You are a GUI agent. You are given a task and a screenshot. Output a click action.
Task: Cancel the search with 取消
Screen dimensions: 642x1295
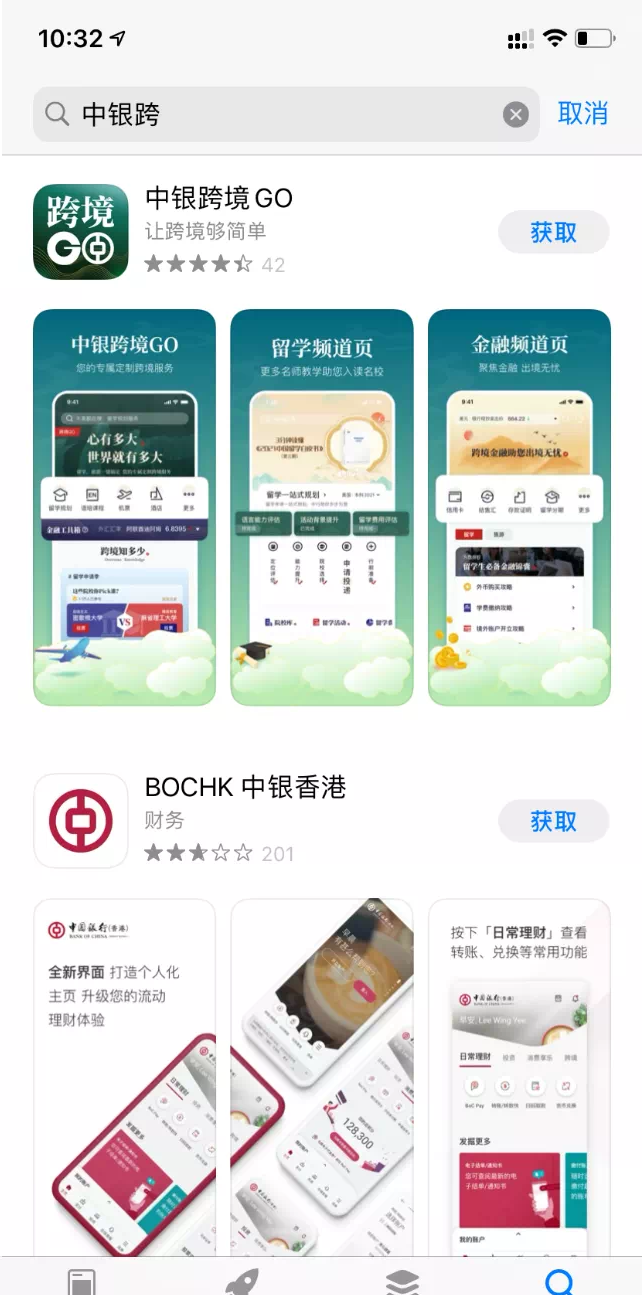pos(583,114)
